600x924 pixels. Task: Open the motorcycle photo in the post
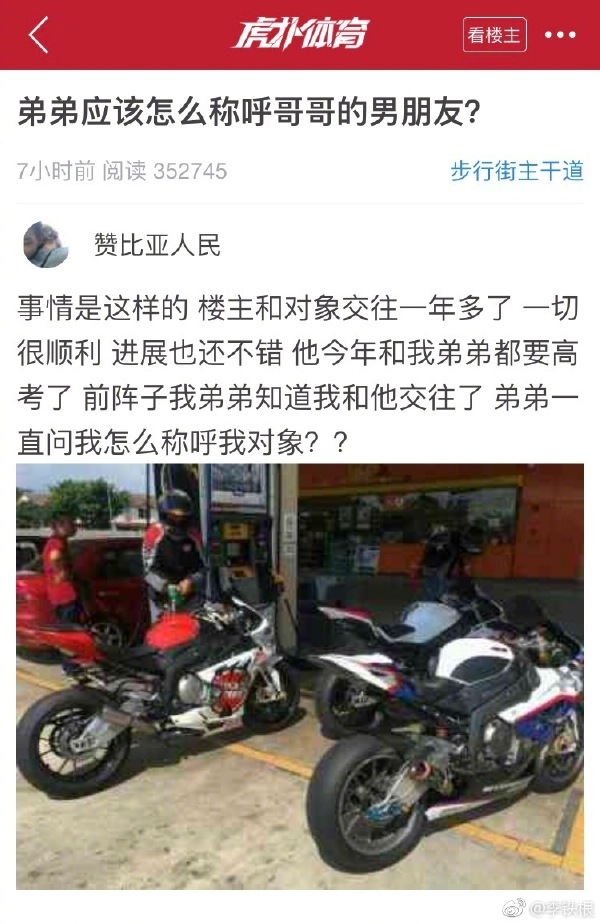(300, 676)
